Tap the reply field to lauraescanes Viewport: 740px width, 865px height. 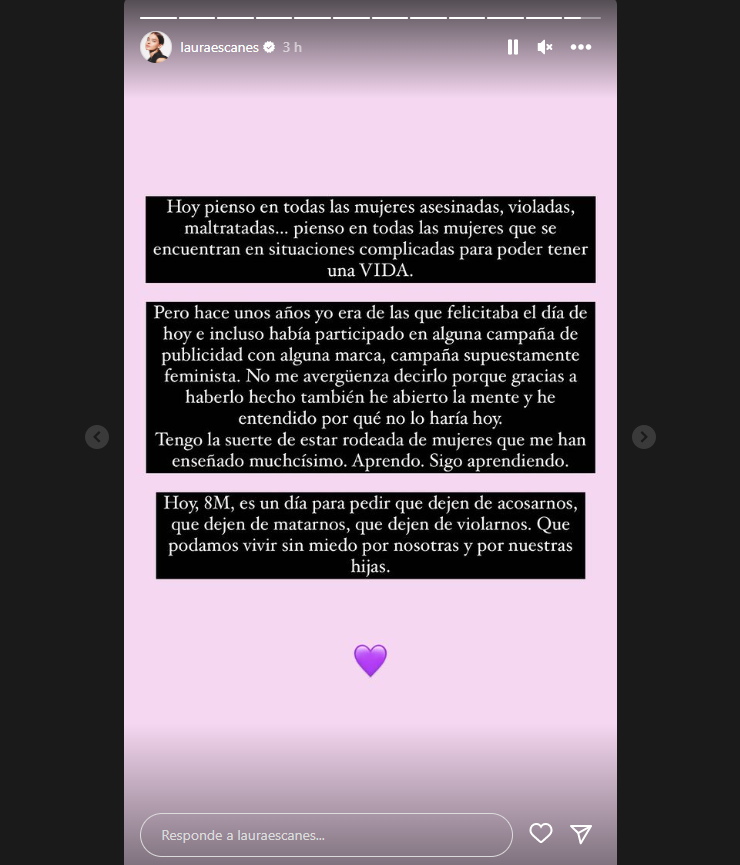coord(326,834)
